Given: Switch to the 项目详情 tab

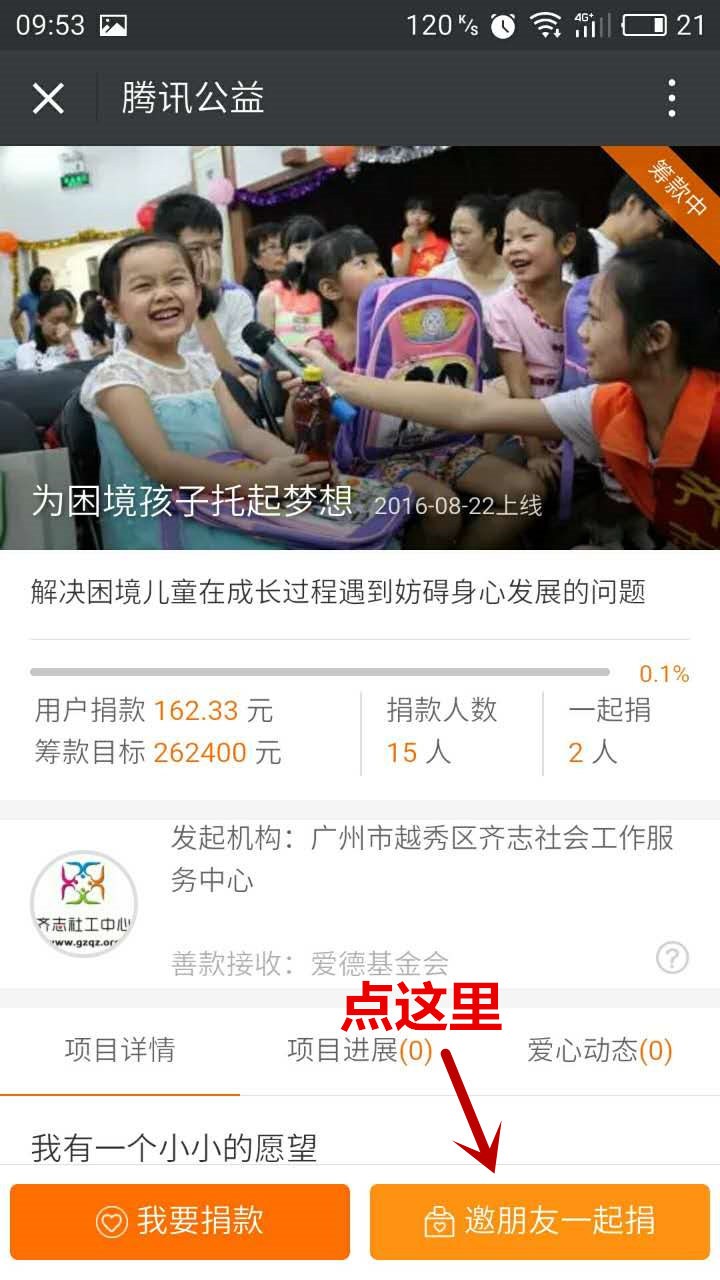Looking at the screenshot, I should pos(120,1050).
